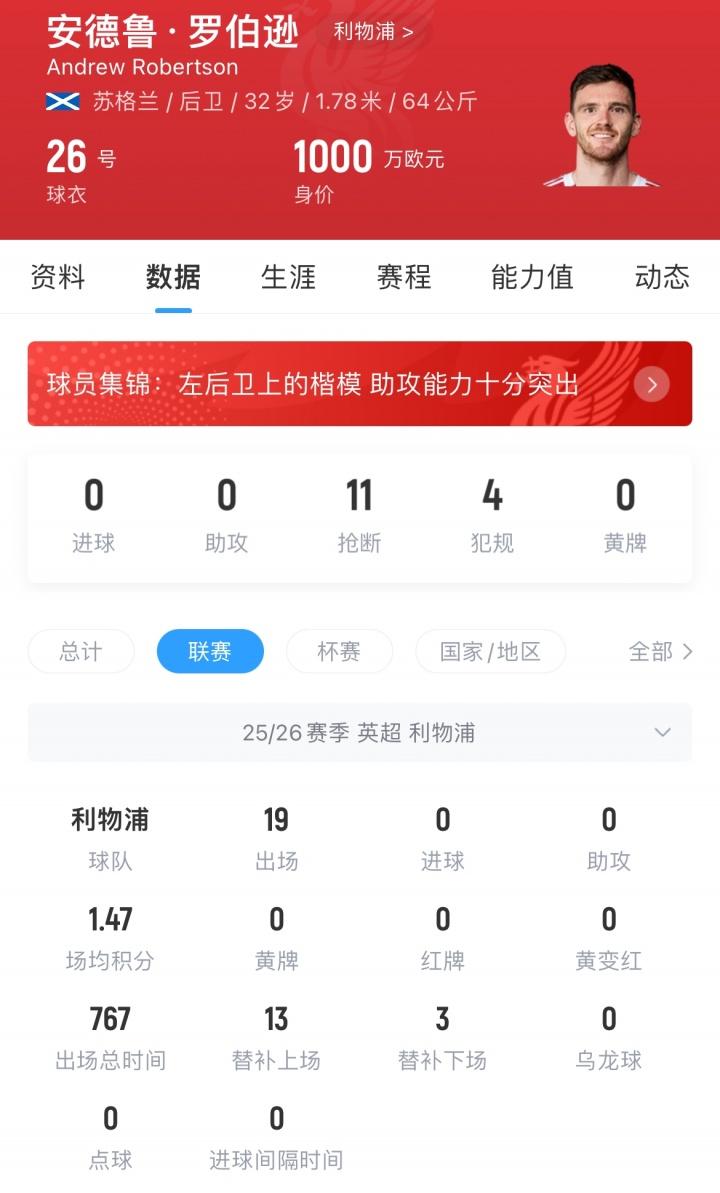Select the 杯赛 filter chip
This screenshot has height=1193, width=720.
click(339, 652)
